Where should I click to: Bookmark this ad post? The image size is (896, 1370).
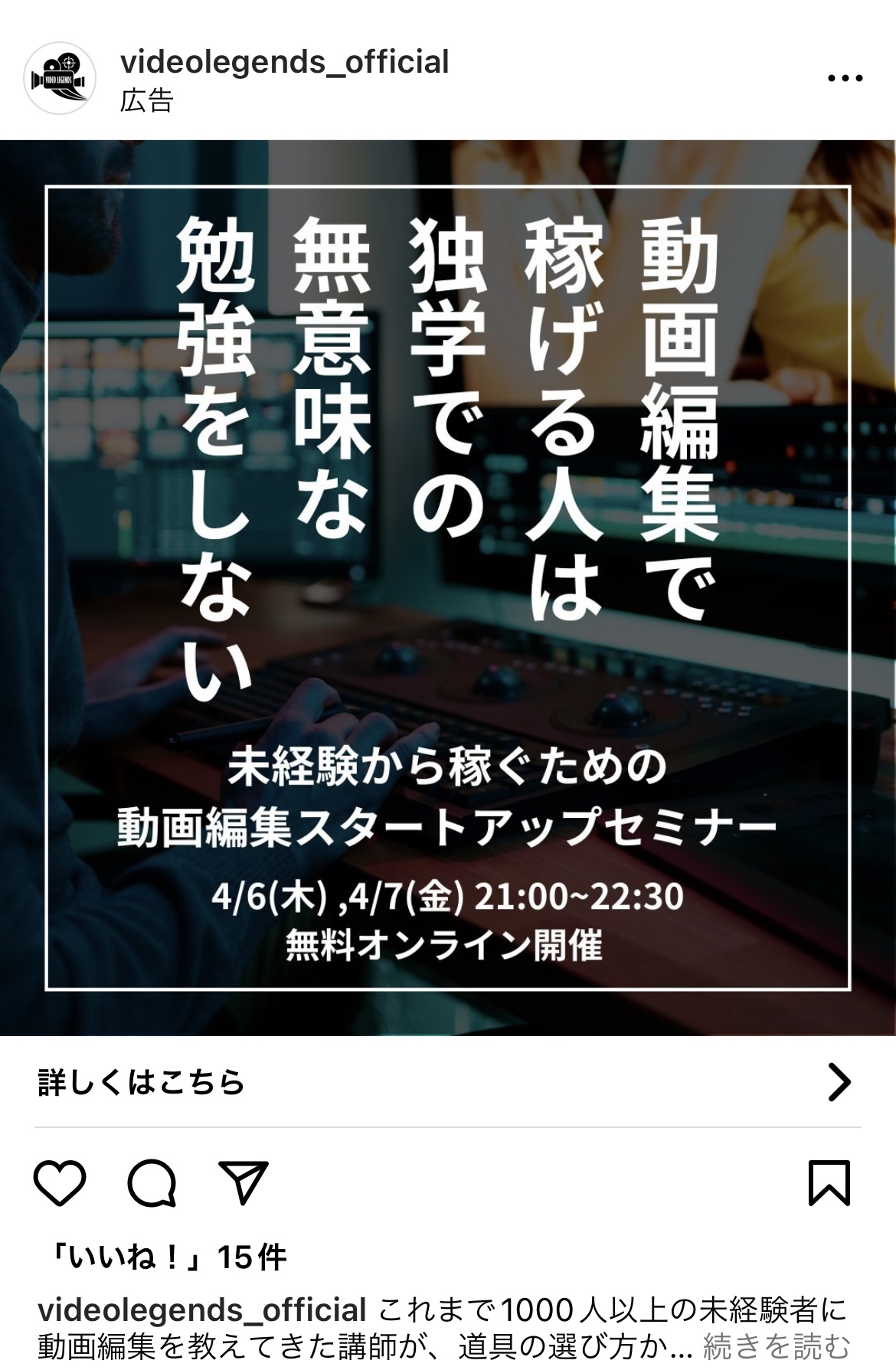[829, 1183]
